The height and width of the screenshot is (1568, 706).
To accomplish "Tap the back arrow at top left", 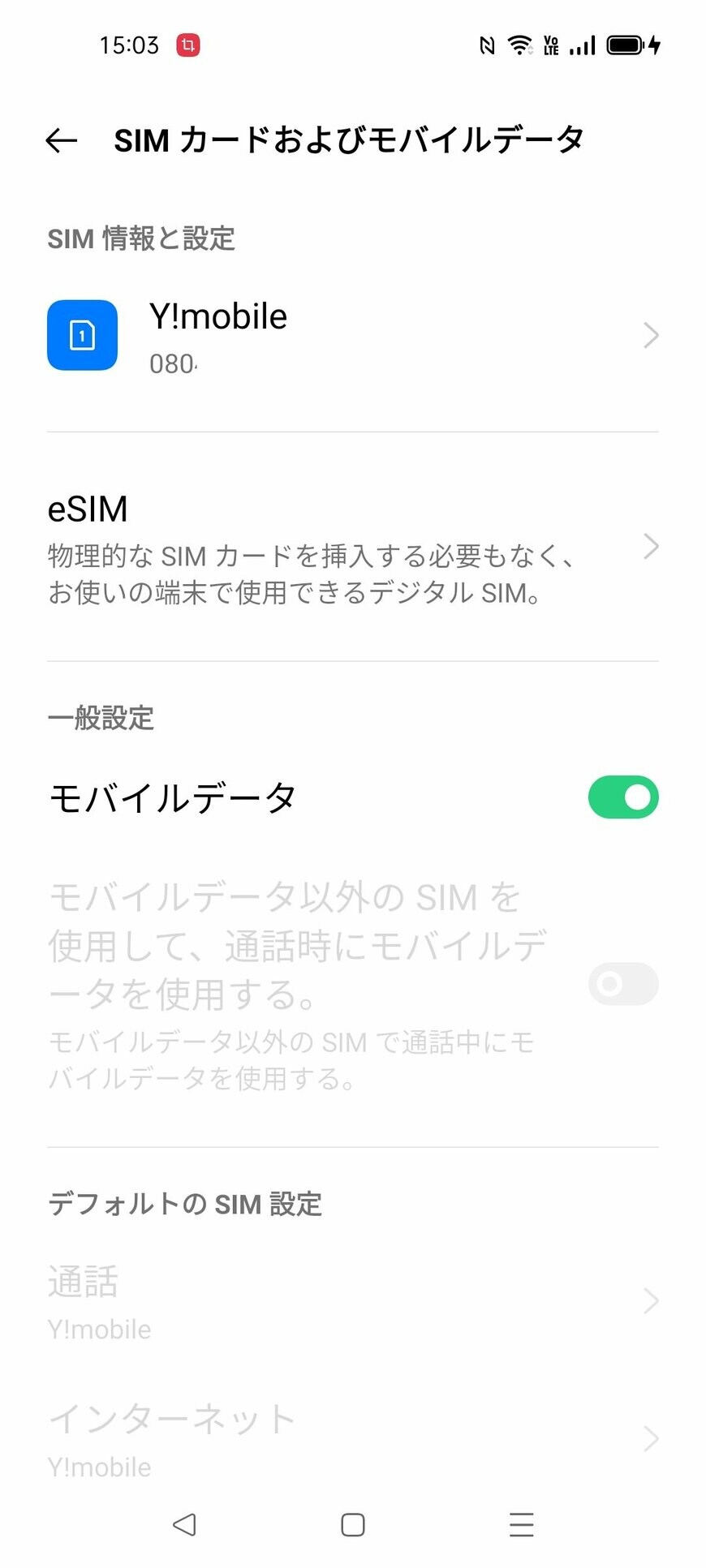I will [60, 140].
